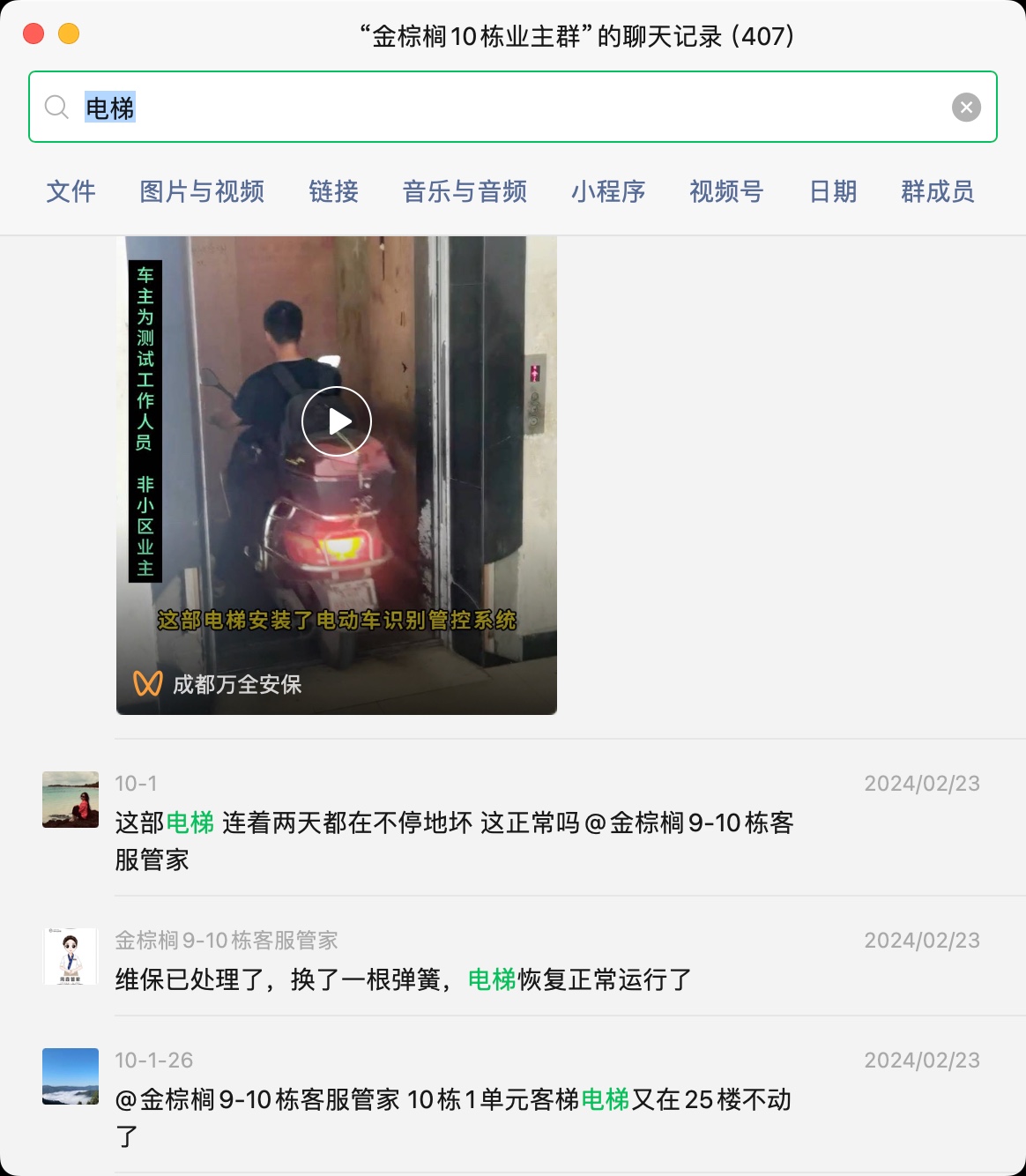1026x1176 pixels.
Task: Show 小程序 results
Action: point(608,191)
